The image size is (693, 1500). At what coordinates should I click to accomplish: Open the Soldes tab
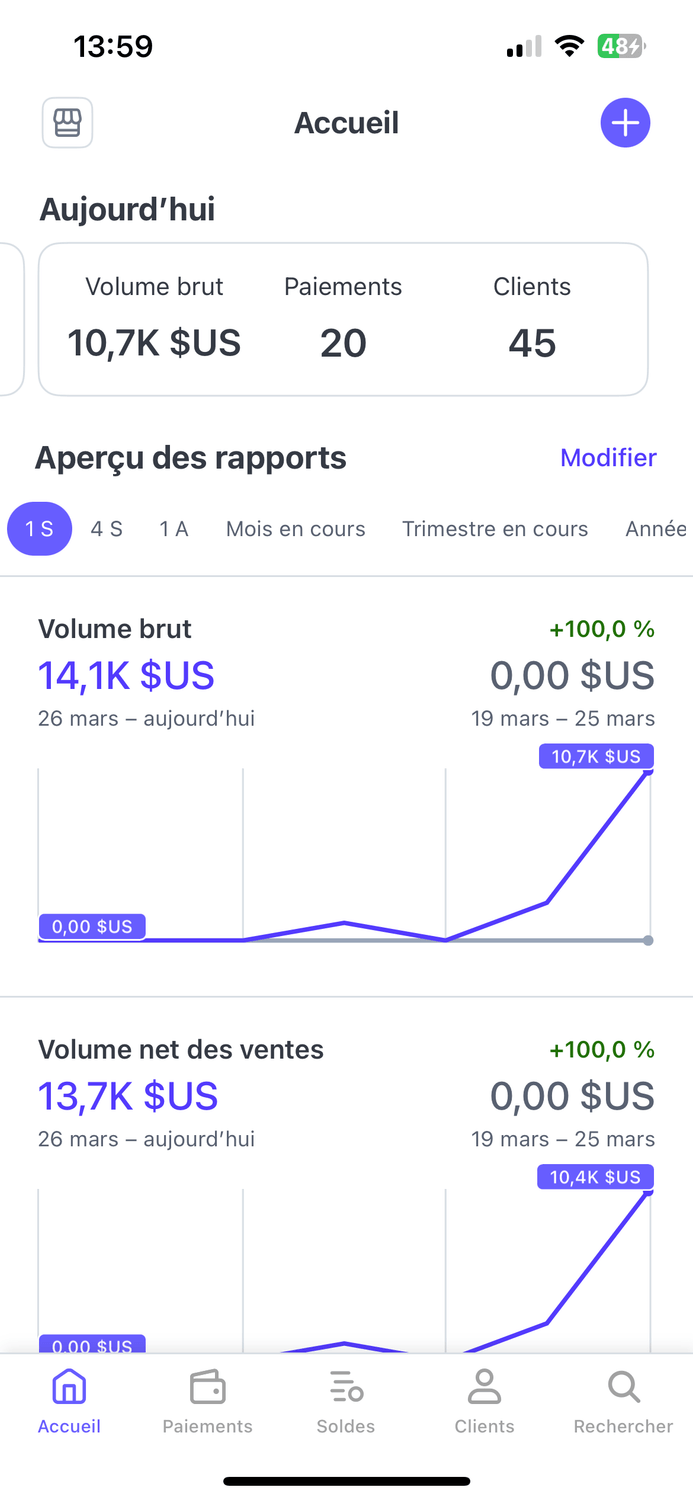pos(346,1402)
